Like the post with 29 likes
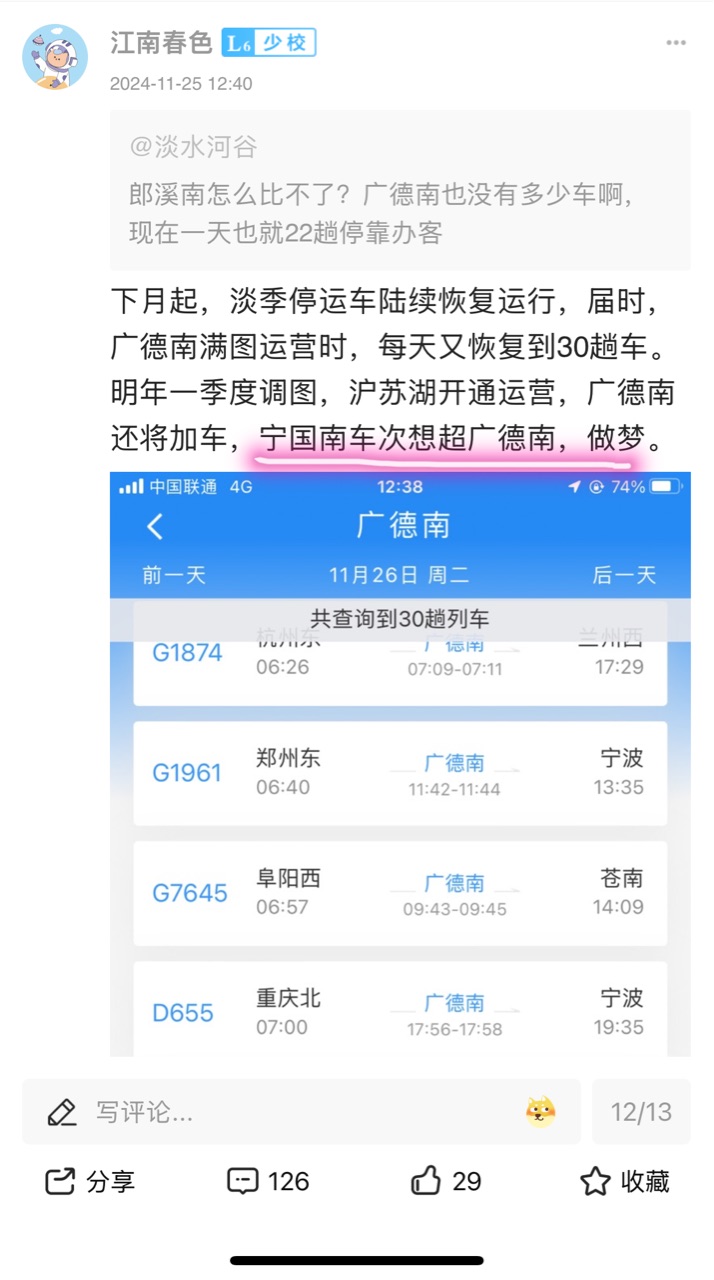The width and height of the screenshot is (714, 1280). point(446,1181)
